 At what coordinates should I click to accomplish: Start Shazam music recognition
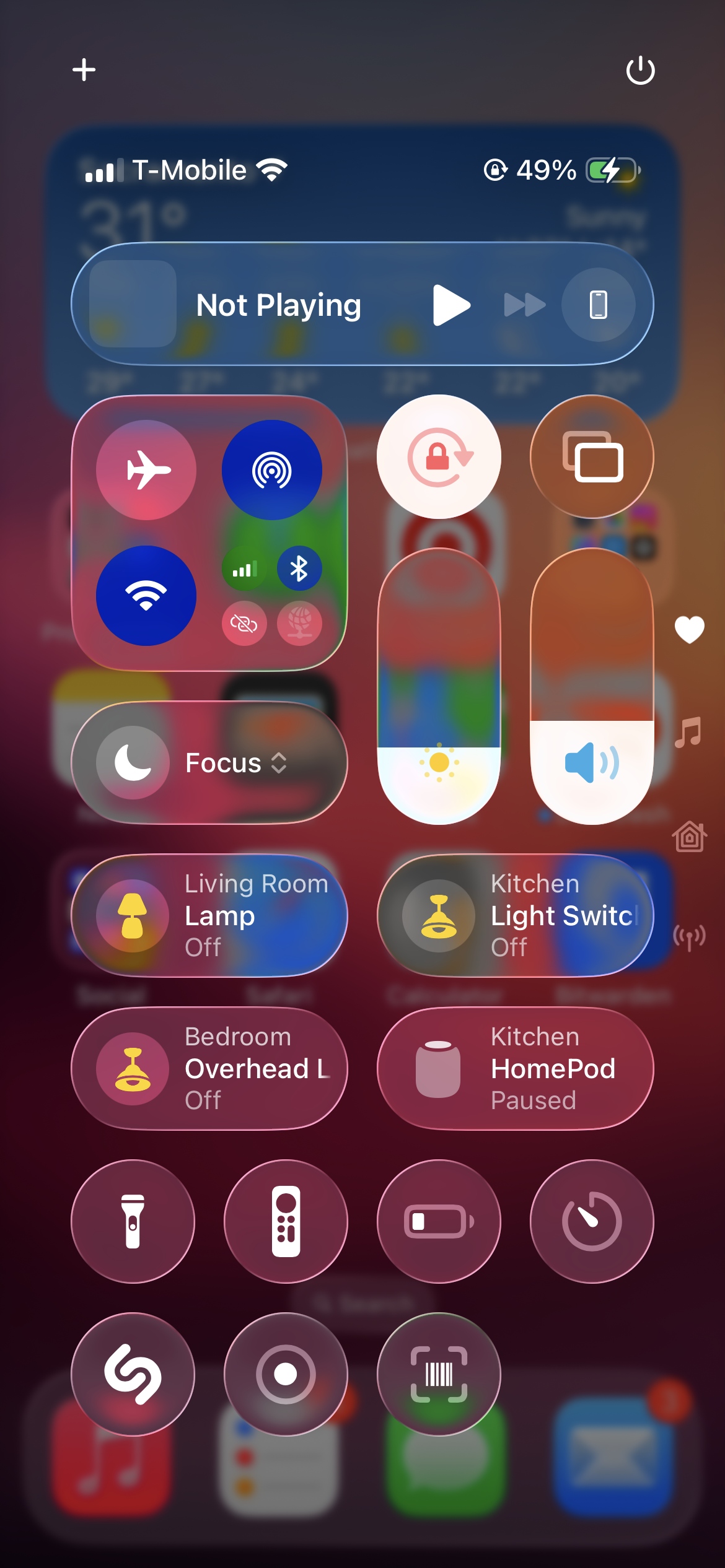pos(133,1374)
